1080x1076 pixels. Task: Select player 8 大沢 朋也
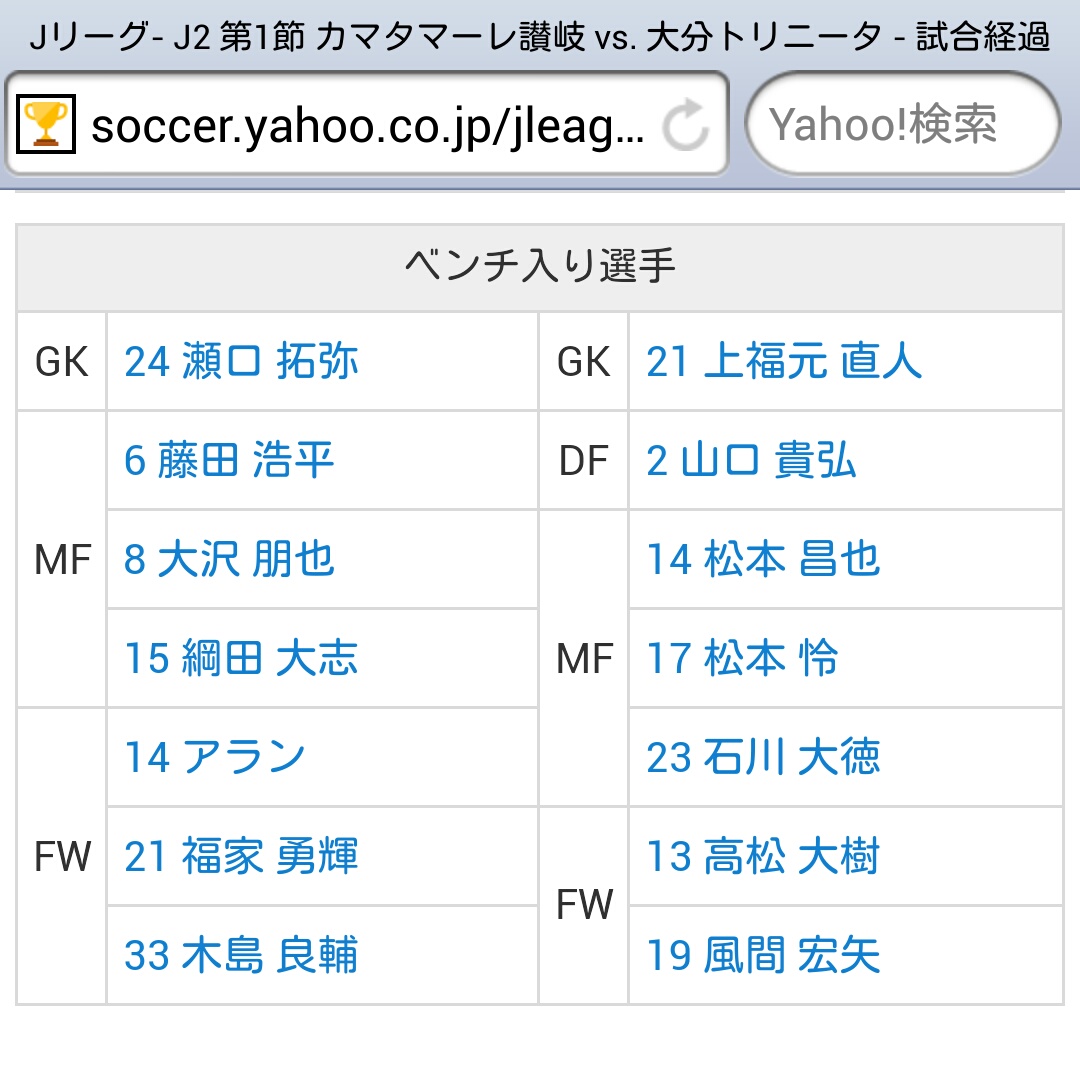229,560
